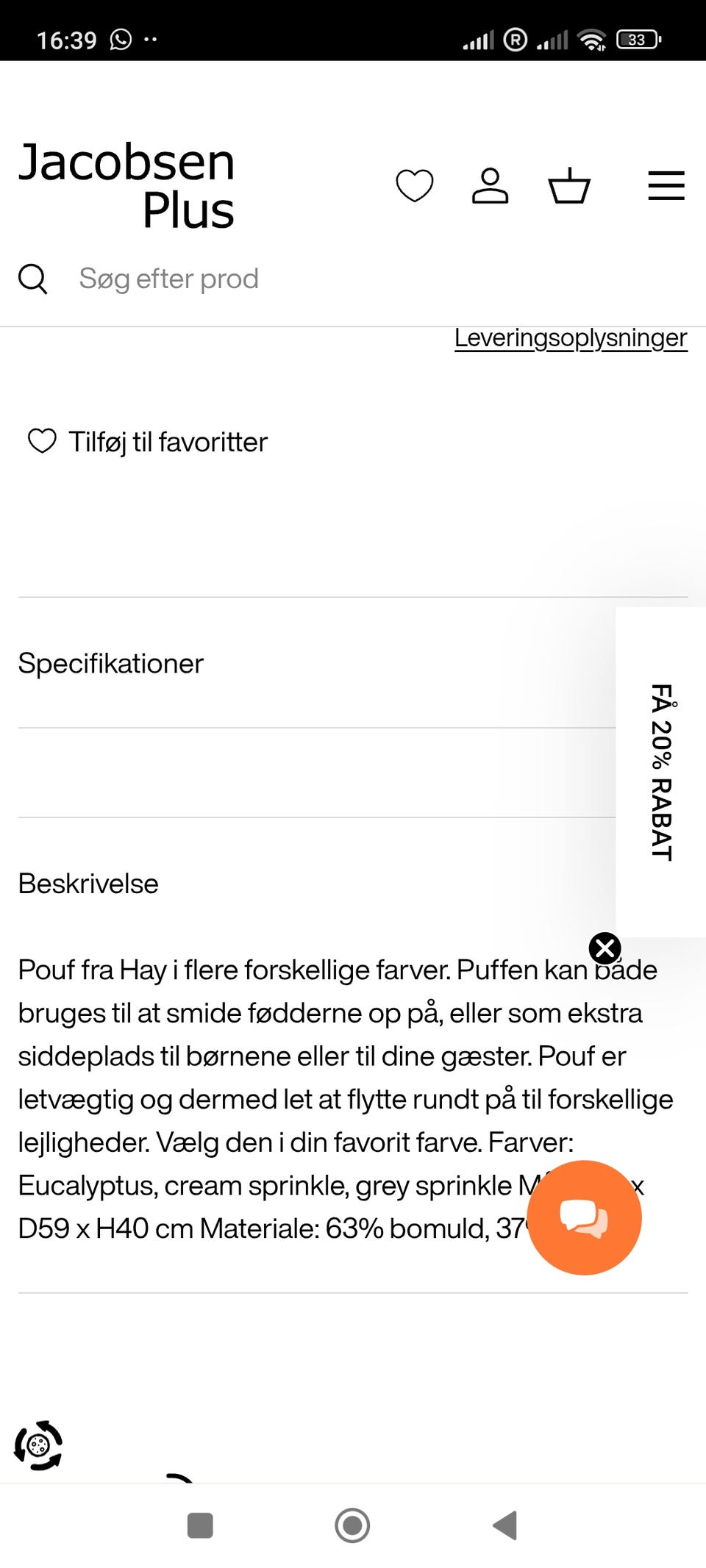This screenshot has height=1568, width=706.
Task: Toggle the product as favorite via Tilføj til favoritter
Action: pos(168,441)
